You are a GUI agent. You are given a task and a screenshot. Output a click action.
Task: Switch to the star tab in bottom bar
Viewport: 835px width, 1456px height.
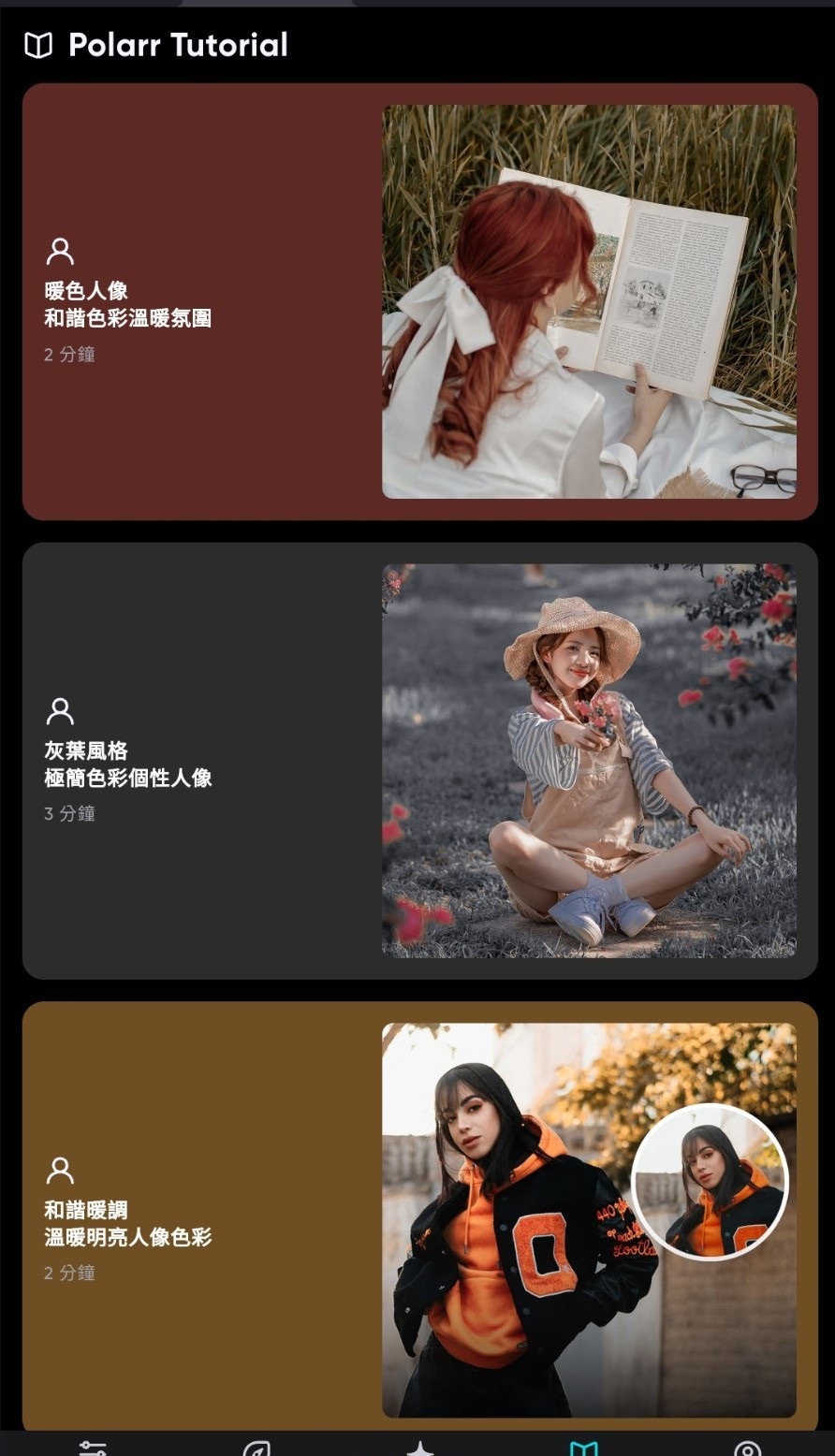point(419,1449)
